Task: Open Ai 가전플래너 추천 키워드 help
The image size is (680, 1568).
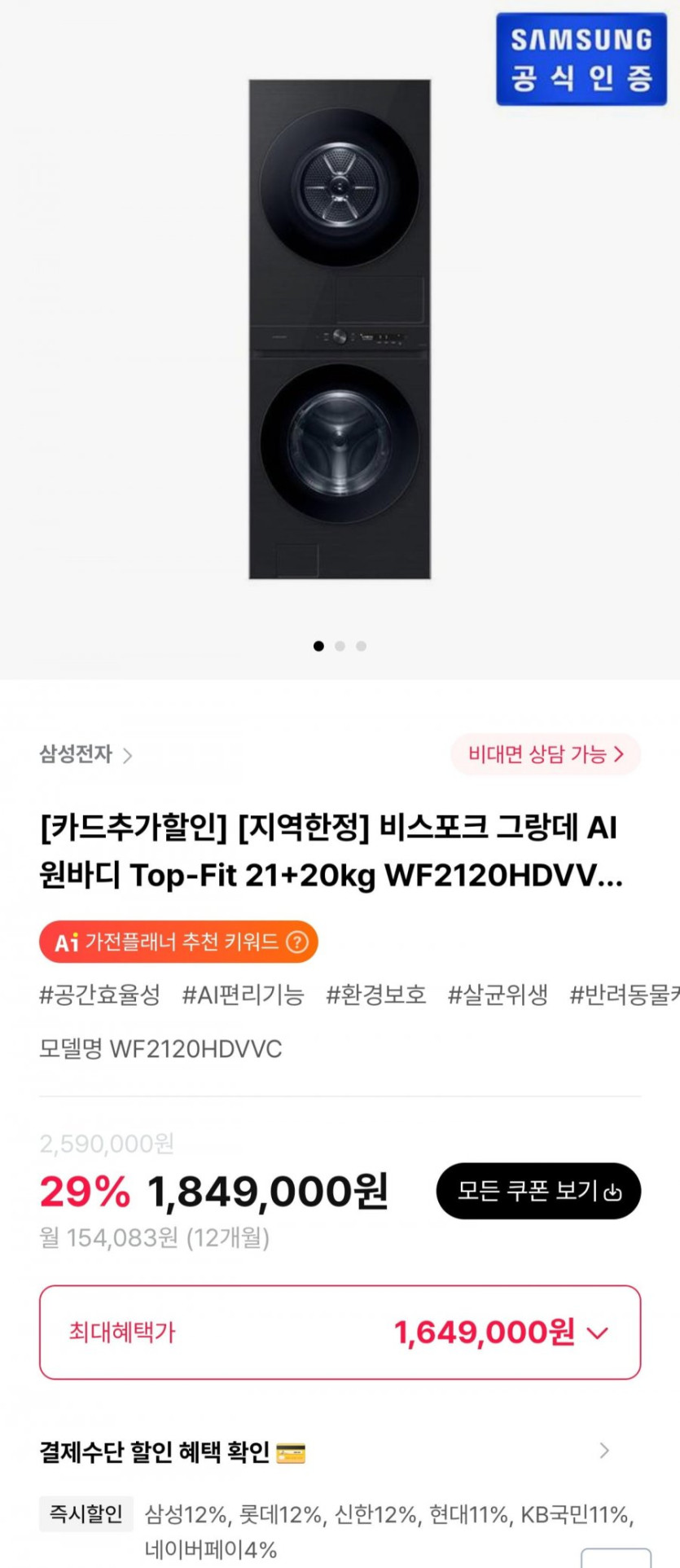Action: [298, 942]
